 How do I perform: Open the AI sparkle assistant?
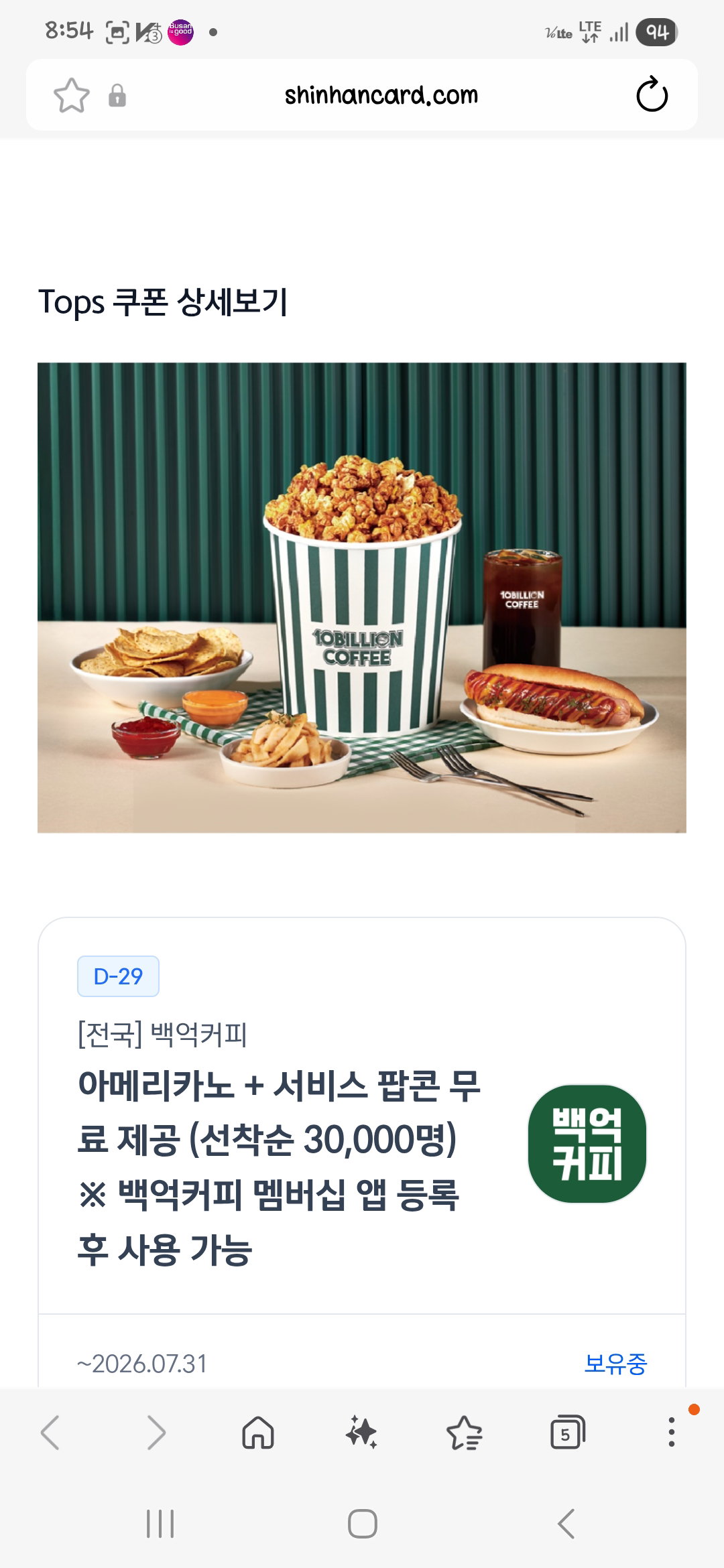tap(361, 1433)
